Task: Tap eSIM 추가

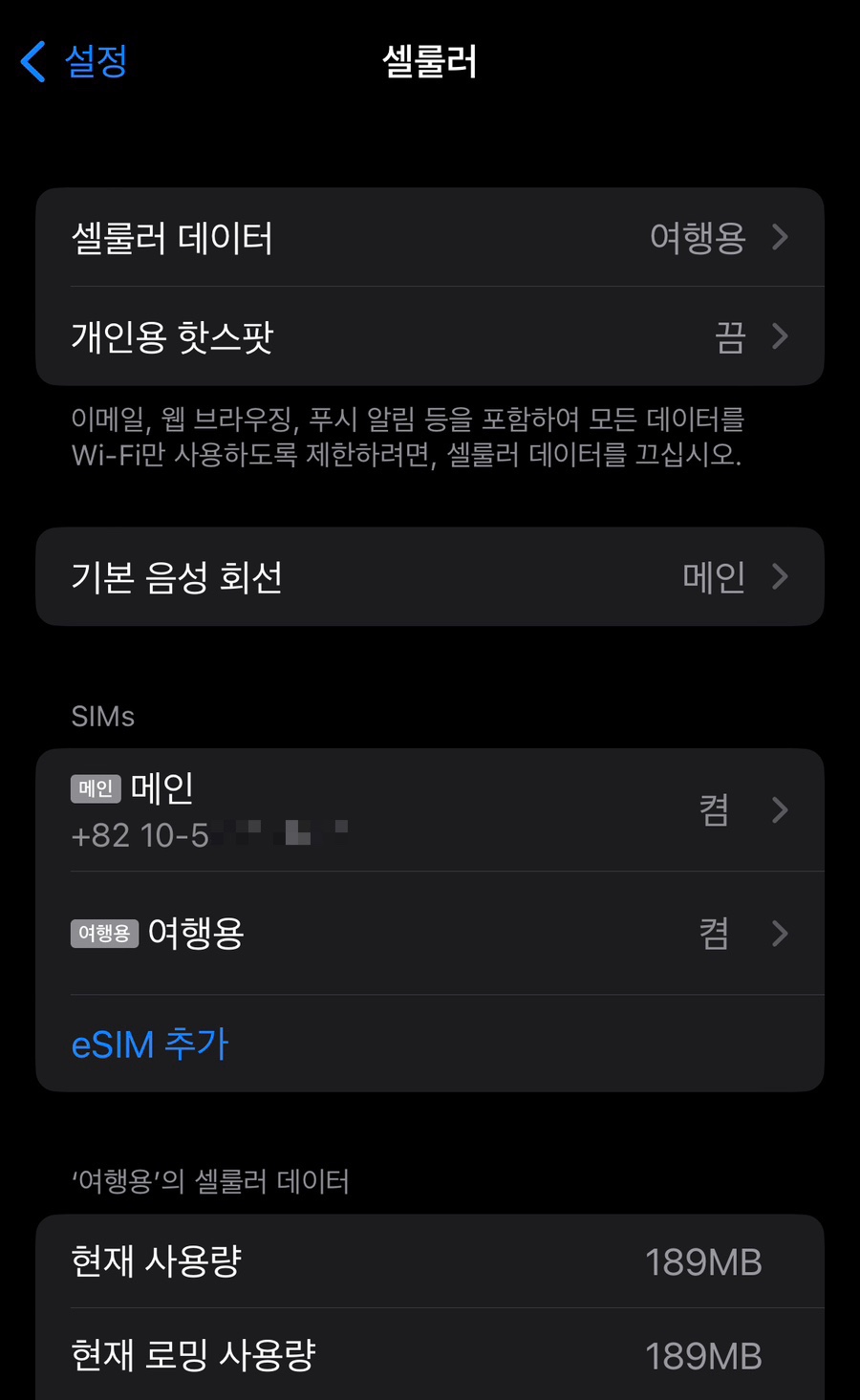Action: [x=150, y=1044]
